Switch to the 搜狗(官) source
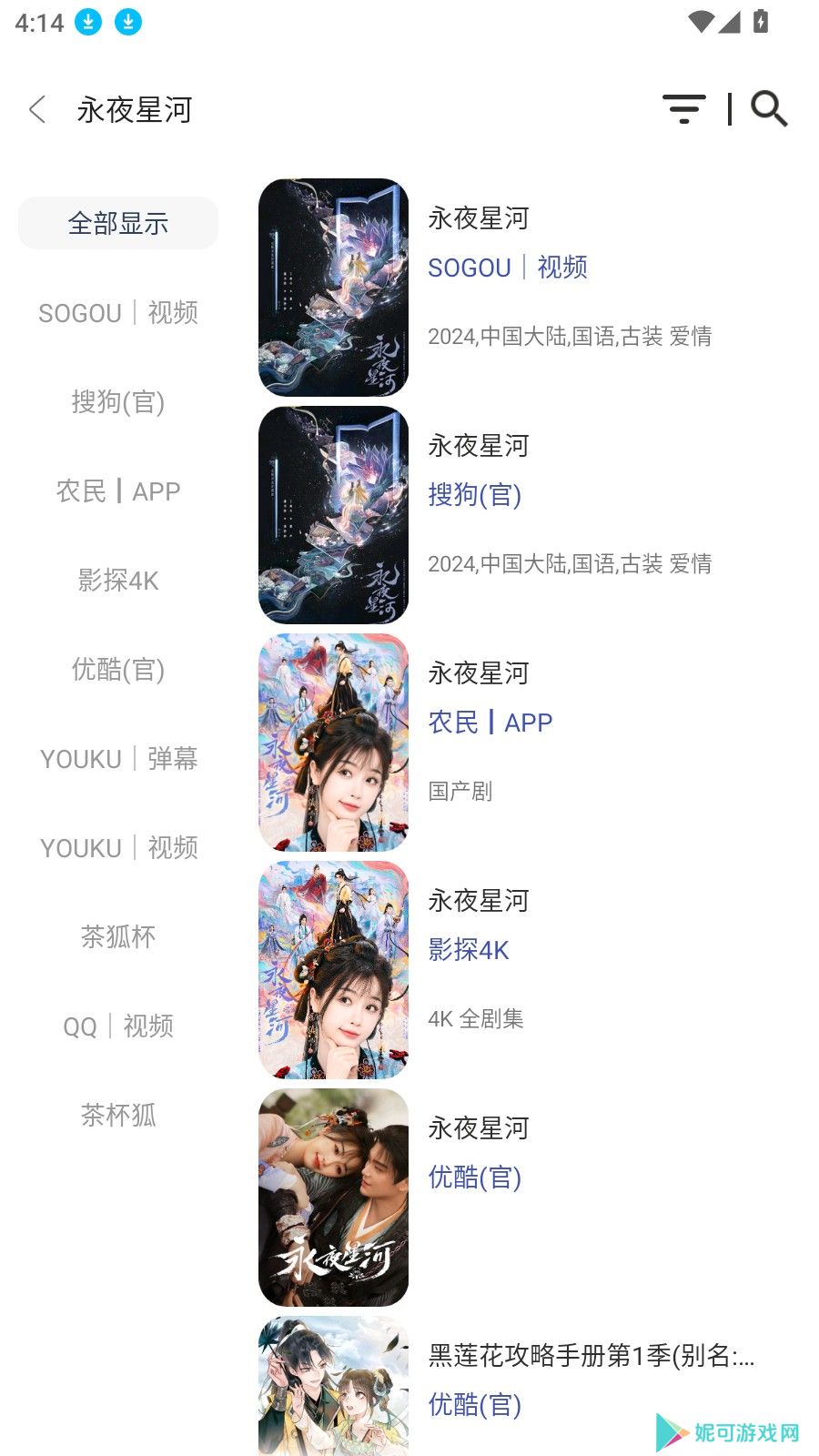This screenshot has width=819, height=1456. pos(118,402)
